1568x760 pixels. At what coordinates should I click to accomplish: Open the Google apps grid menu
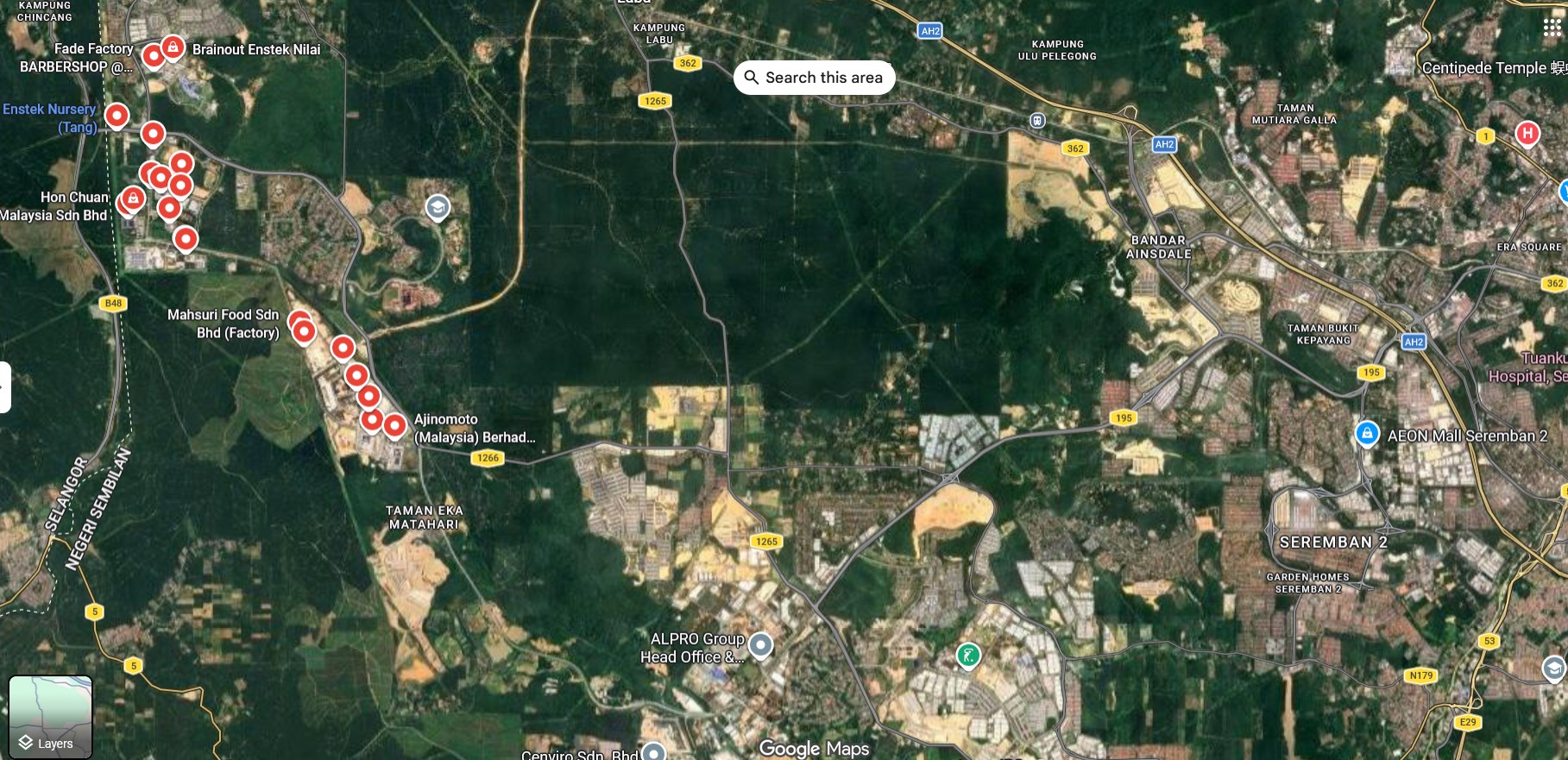[1552, 27]
